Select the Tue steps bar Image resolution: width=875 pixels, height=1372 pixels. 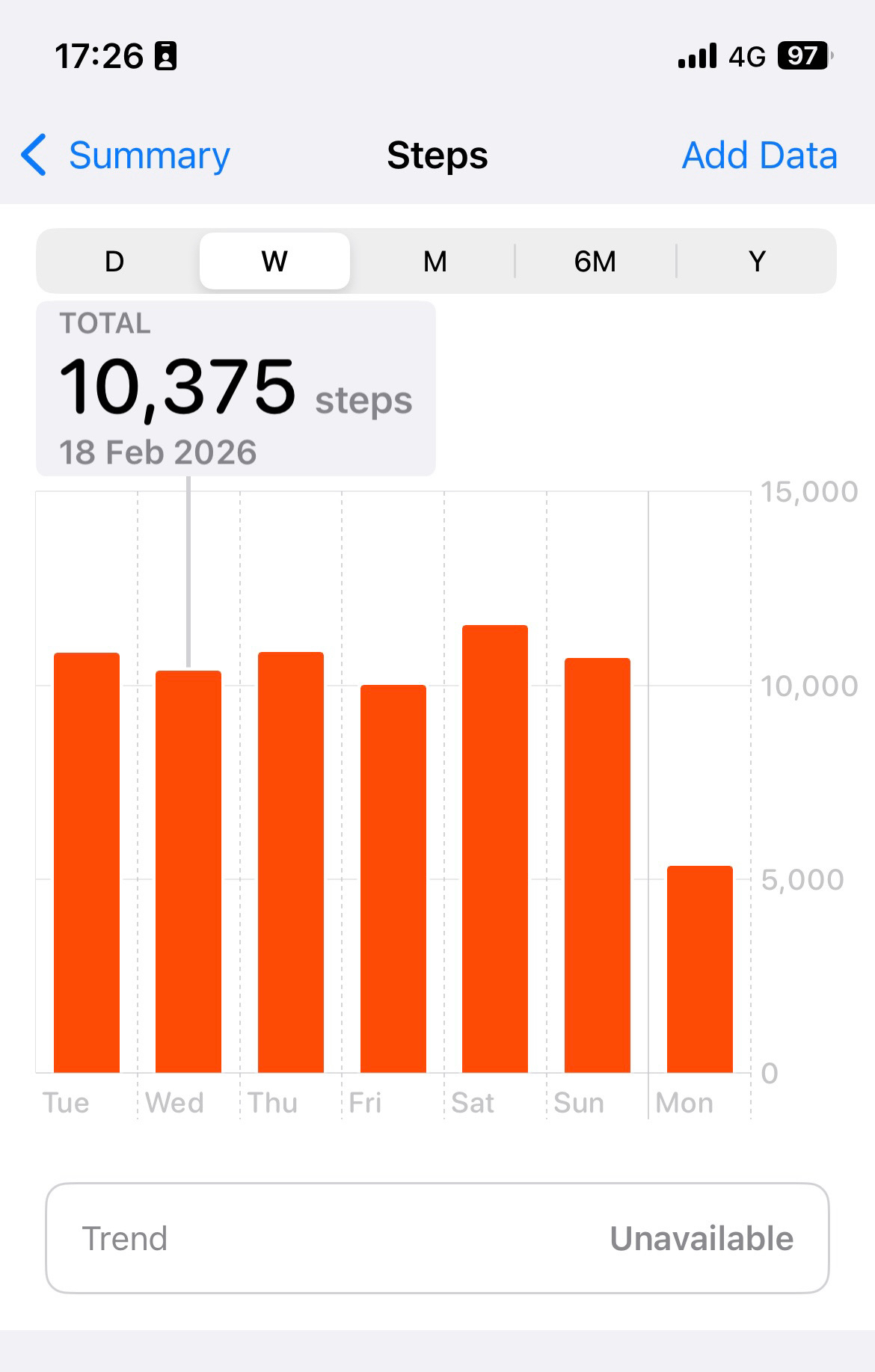[x=87, y=863]
